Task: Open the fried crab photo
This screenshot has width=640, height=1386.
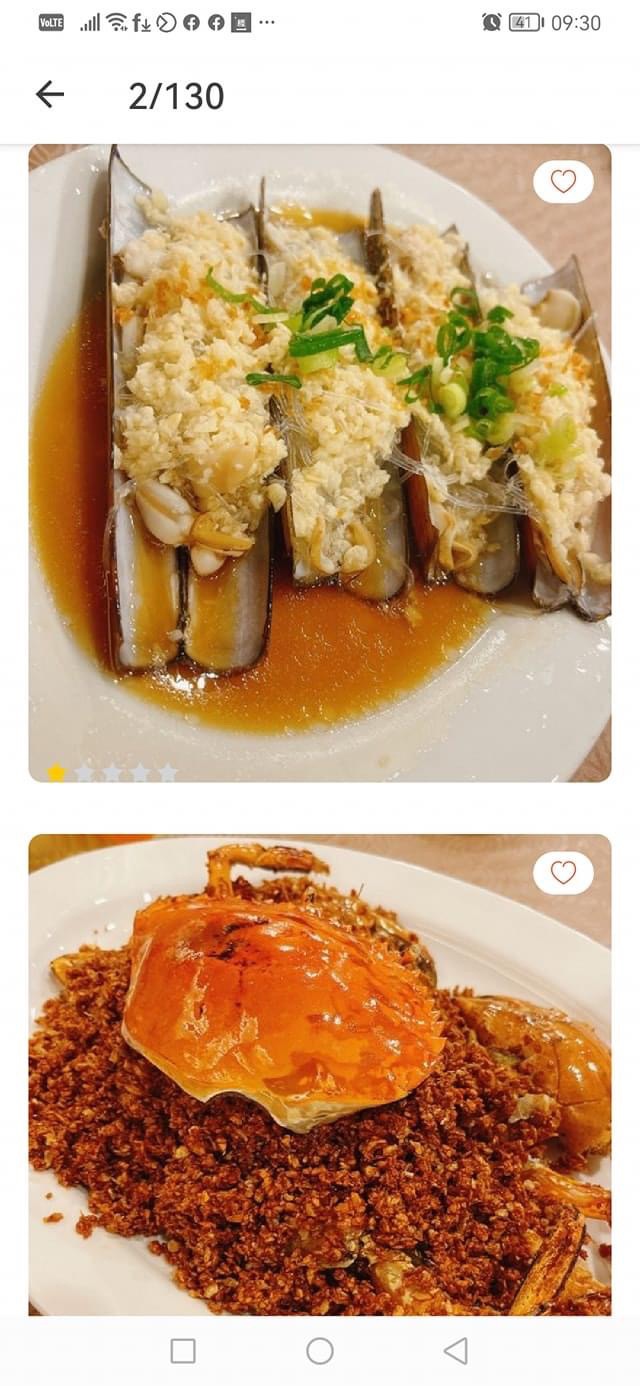Action: [320, 1075]
